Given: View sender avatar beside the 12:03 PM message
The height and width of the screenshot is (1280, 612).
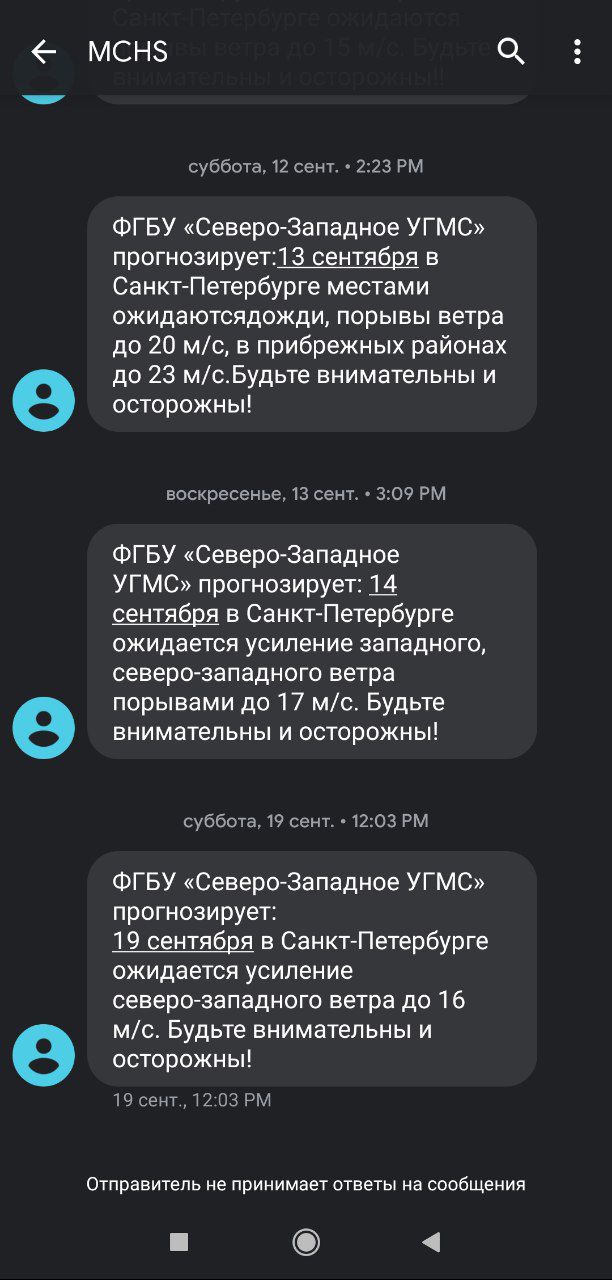Looking at the screenshot, I should [x=43, y=1055].
